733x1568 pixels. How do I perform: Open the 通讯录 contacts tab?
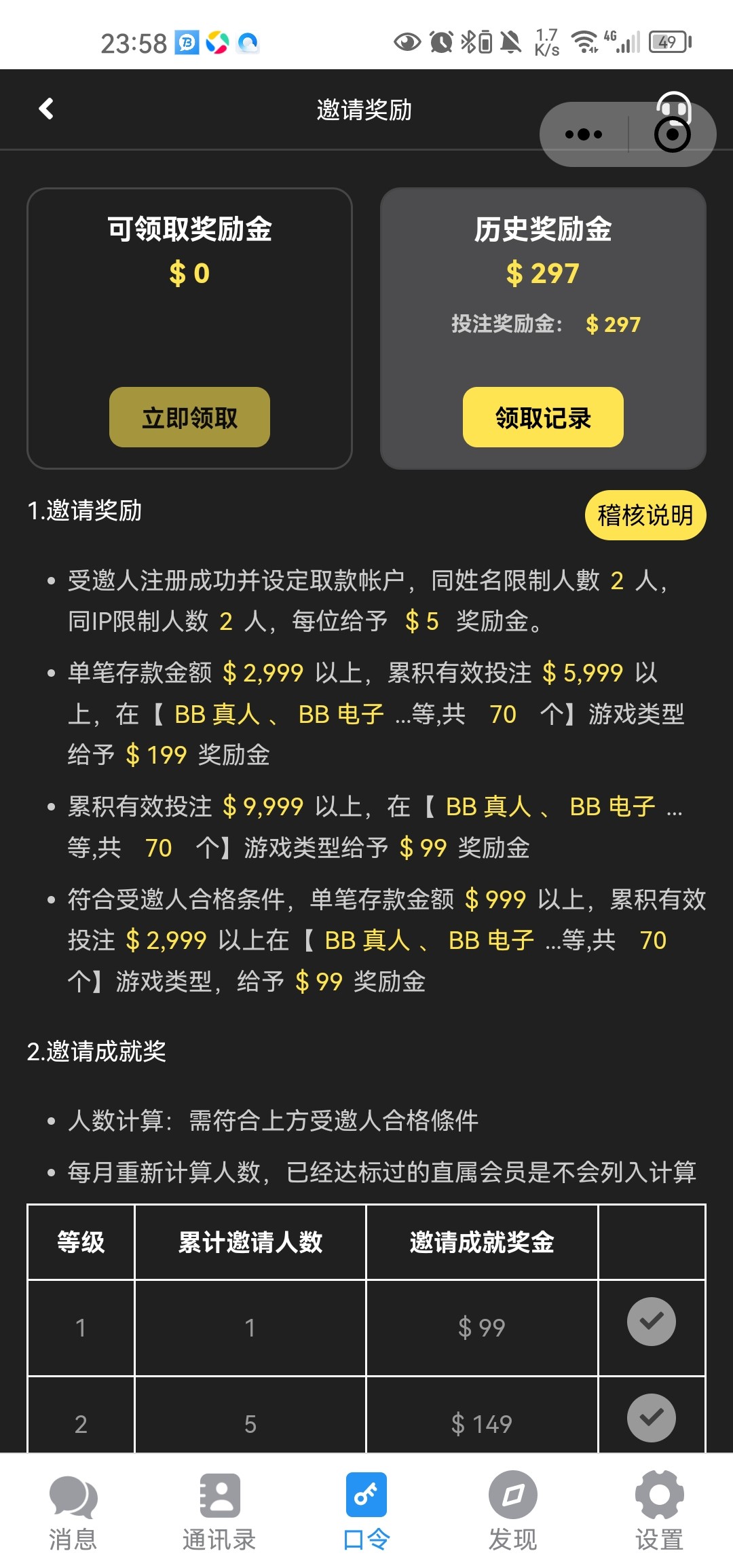(x=219, y=1510)
